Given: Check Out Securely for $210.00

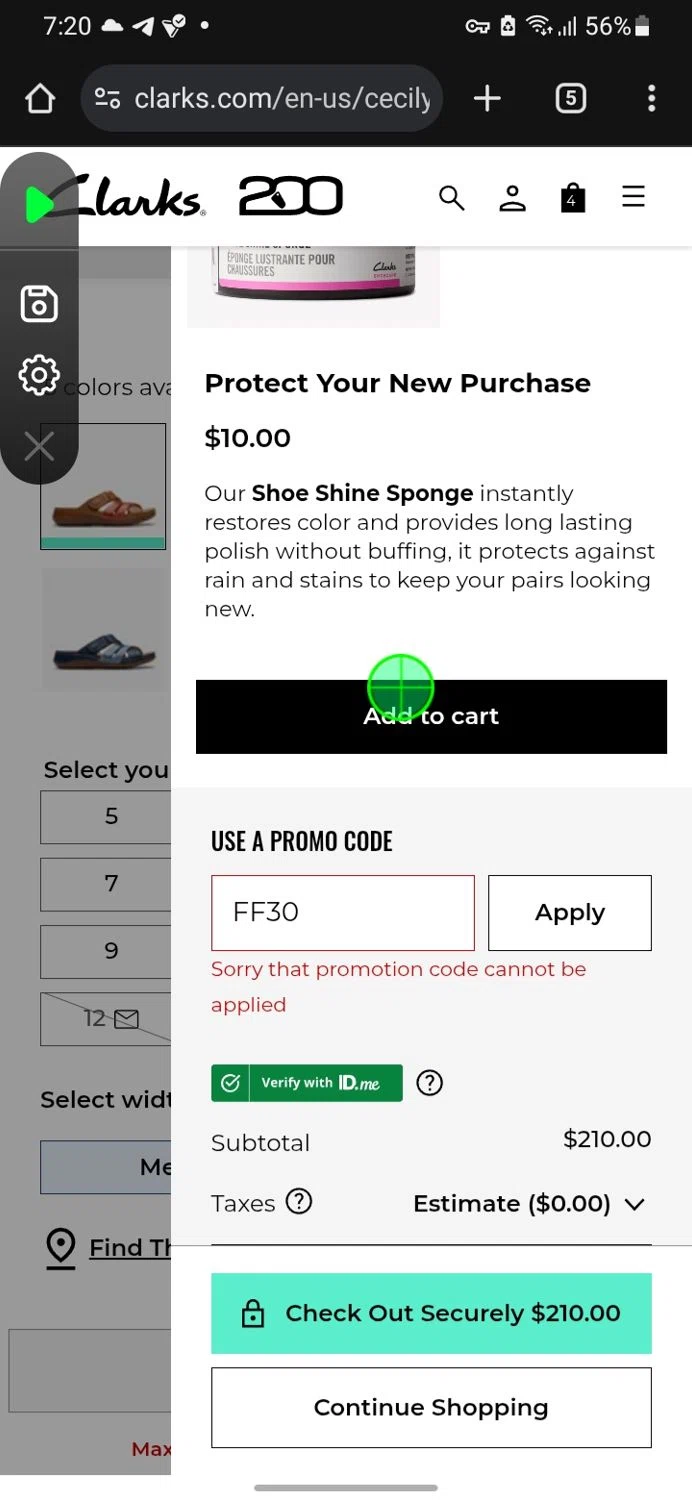Looking at the screenshot, I should 431,1313.
